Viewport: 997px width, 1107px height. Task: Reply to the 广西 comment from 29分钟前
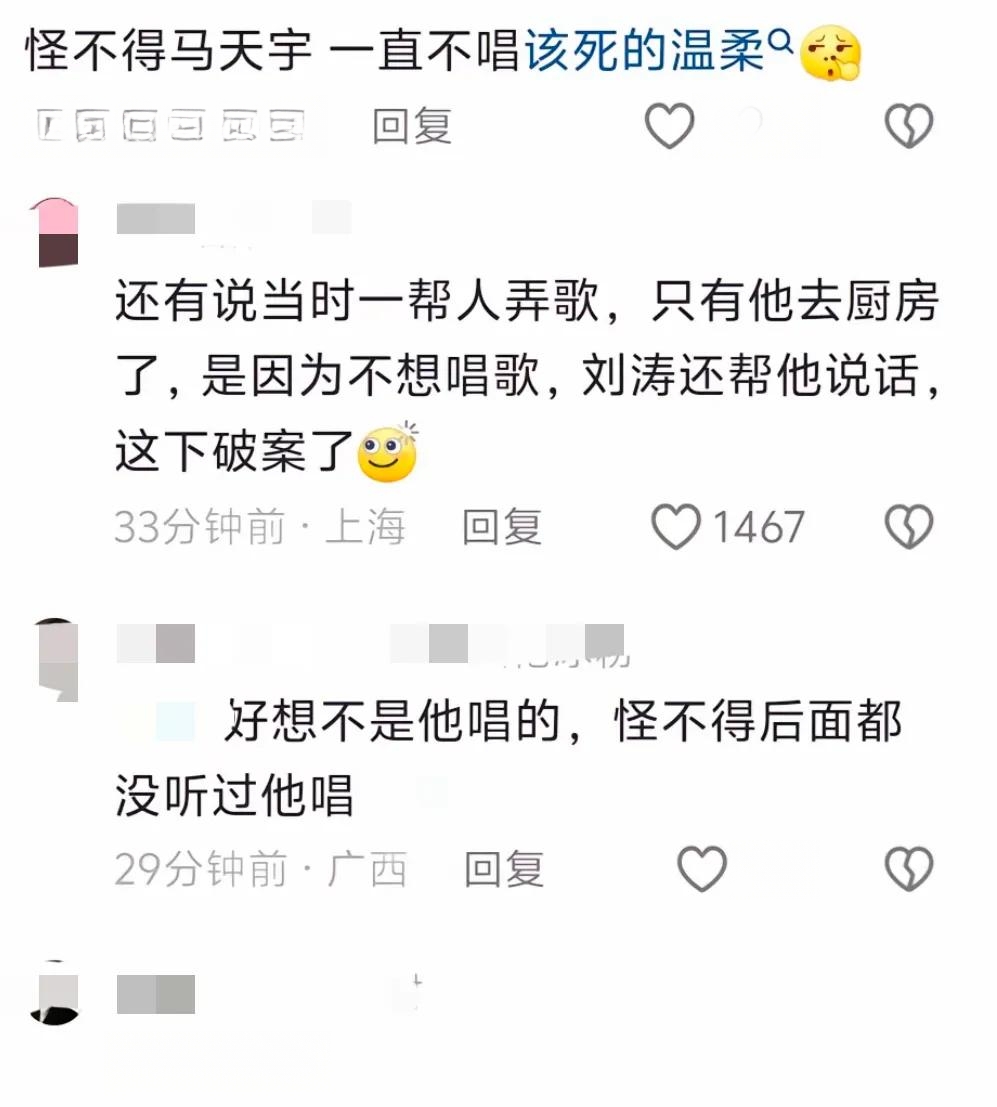503,869
